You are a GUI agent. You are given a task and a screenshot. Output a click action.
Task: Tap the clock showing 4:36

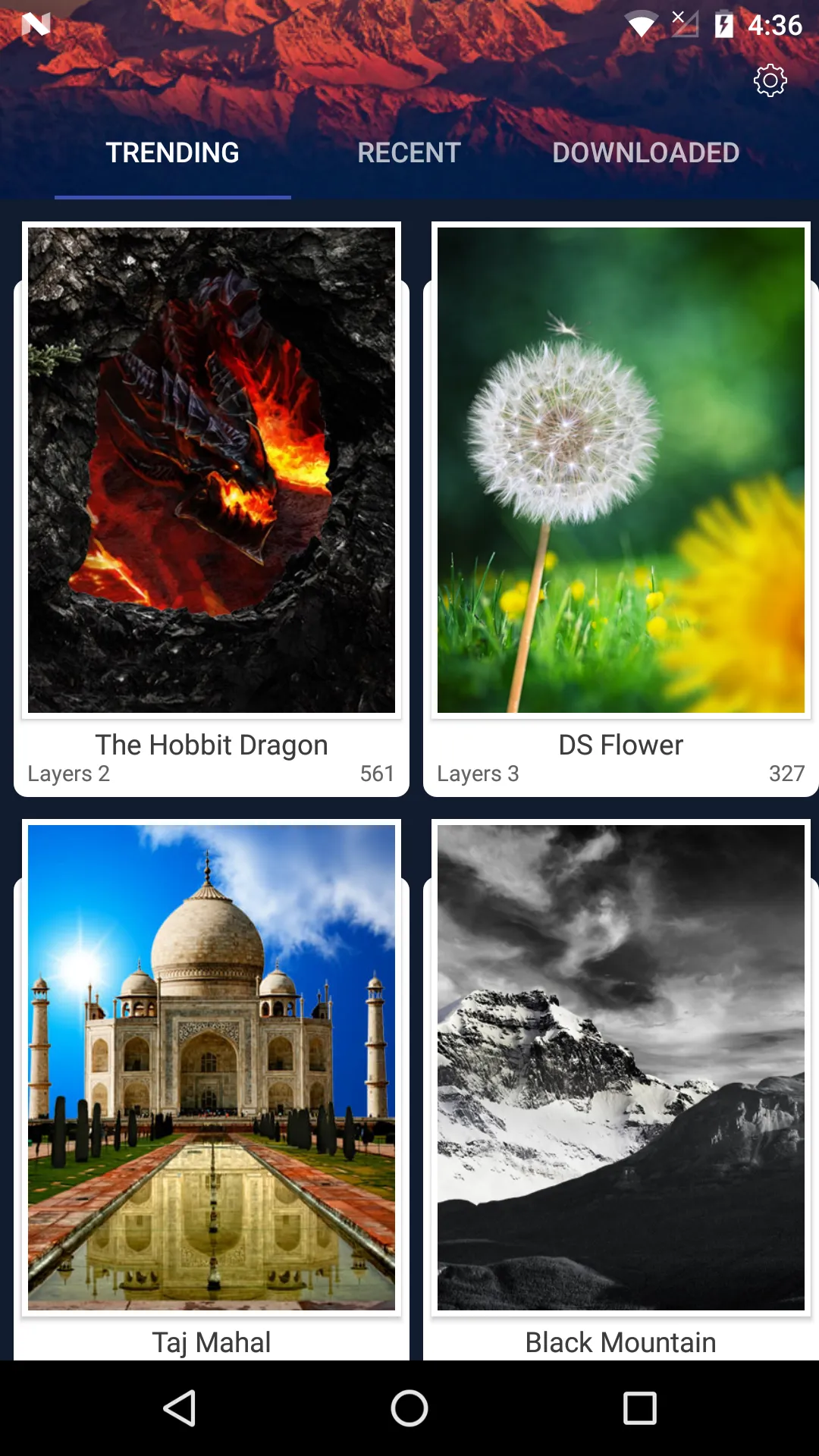click(775, 25)
